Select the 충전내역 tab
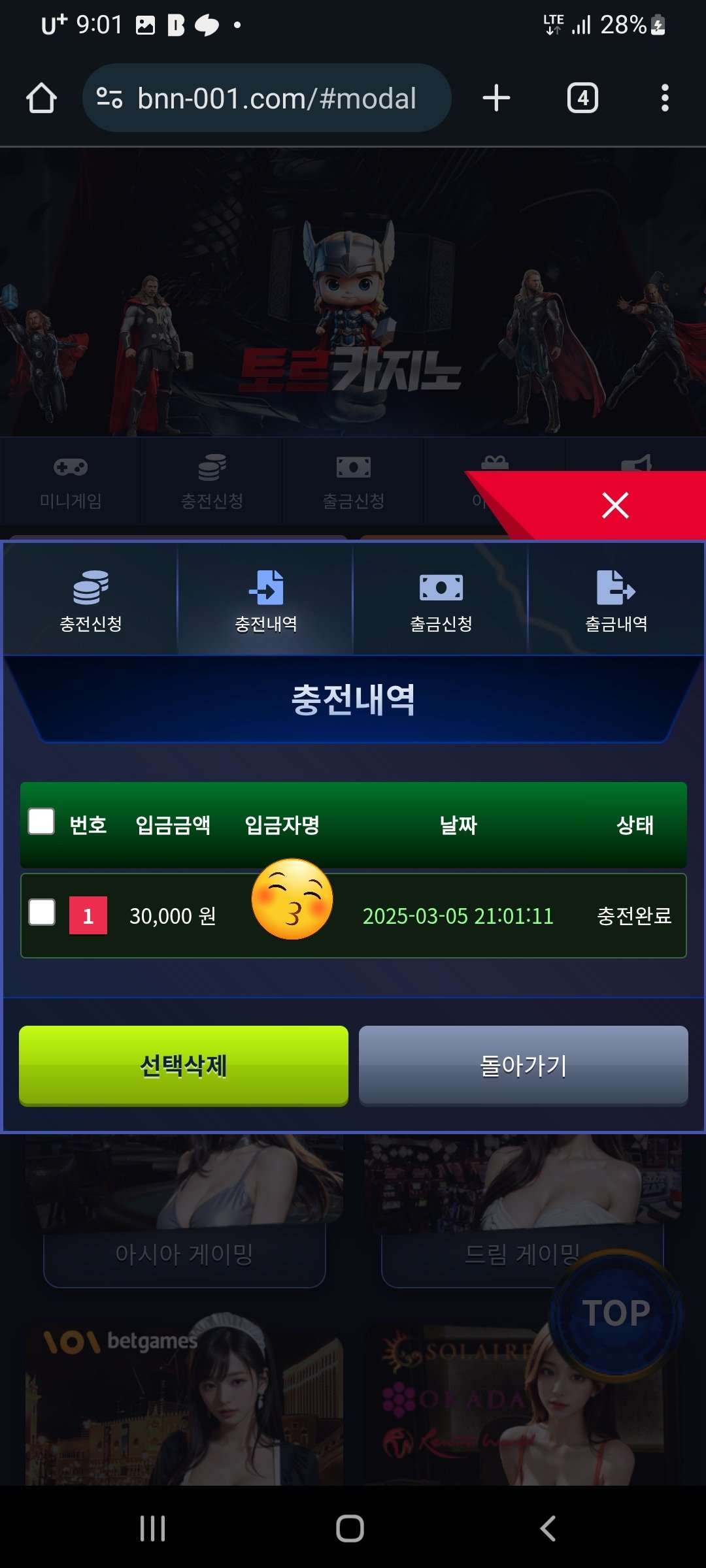 coord(266,600)
